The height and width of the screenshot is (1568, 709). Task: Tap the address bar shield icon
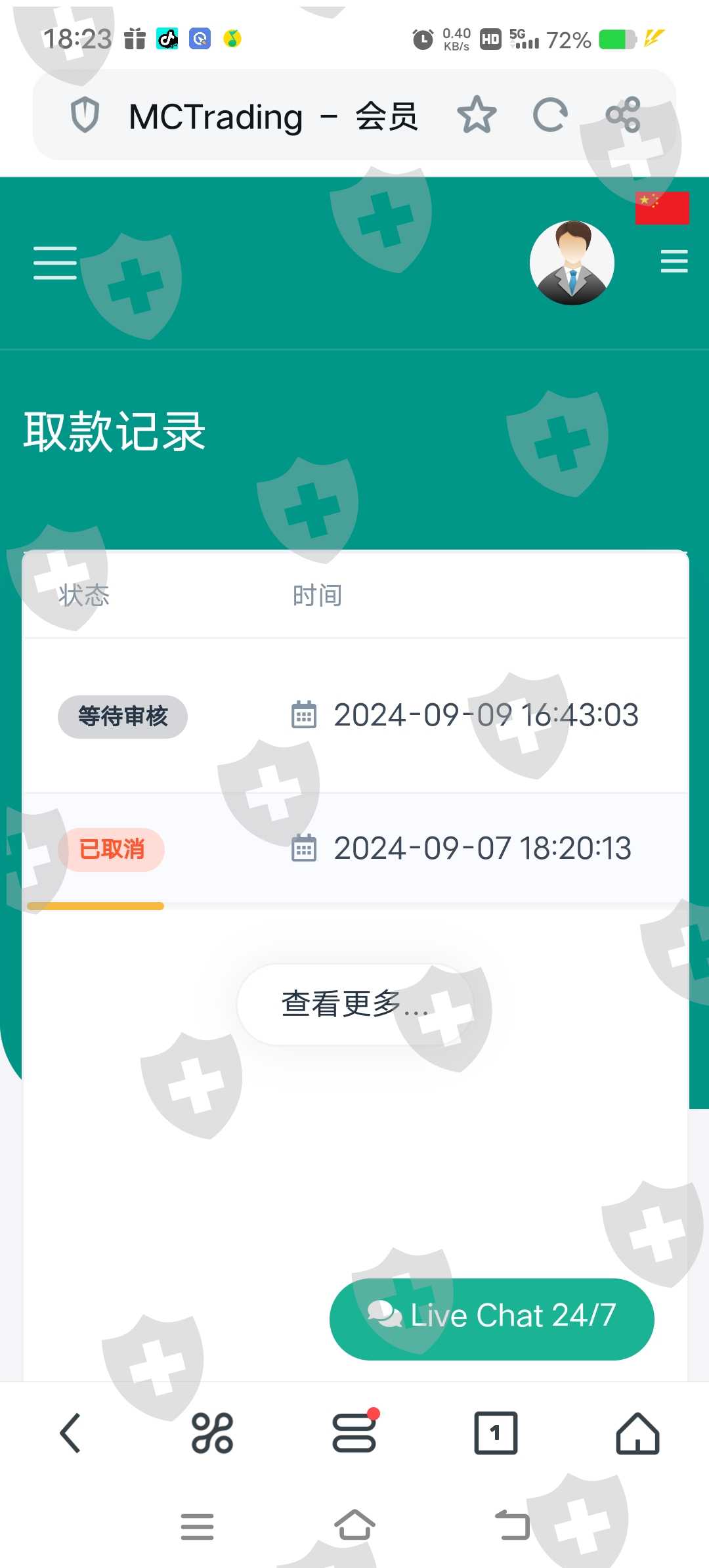point(85,115)
